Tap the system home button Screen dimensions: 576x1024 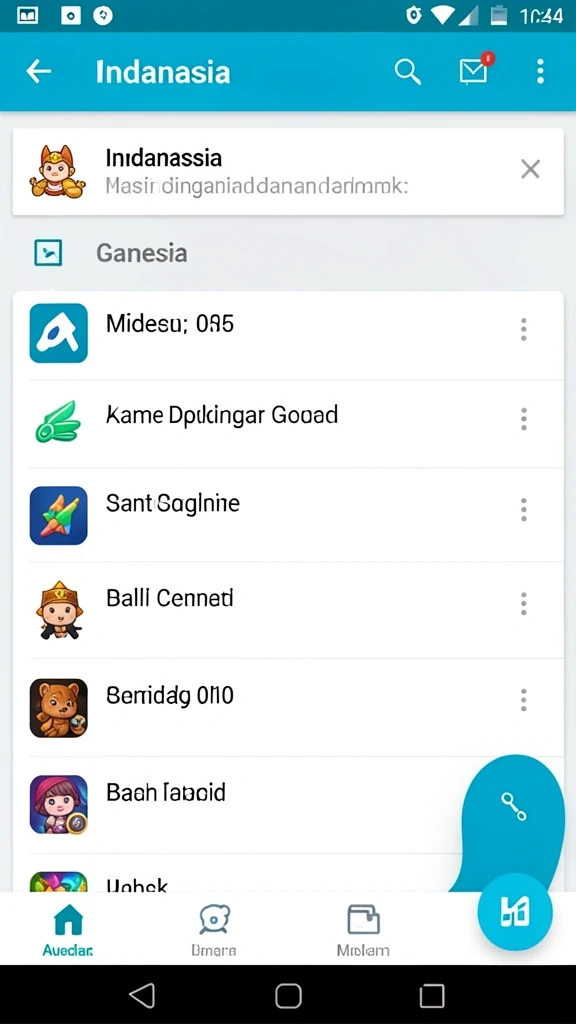(288, 996)
